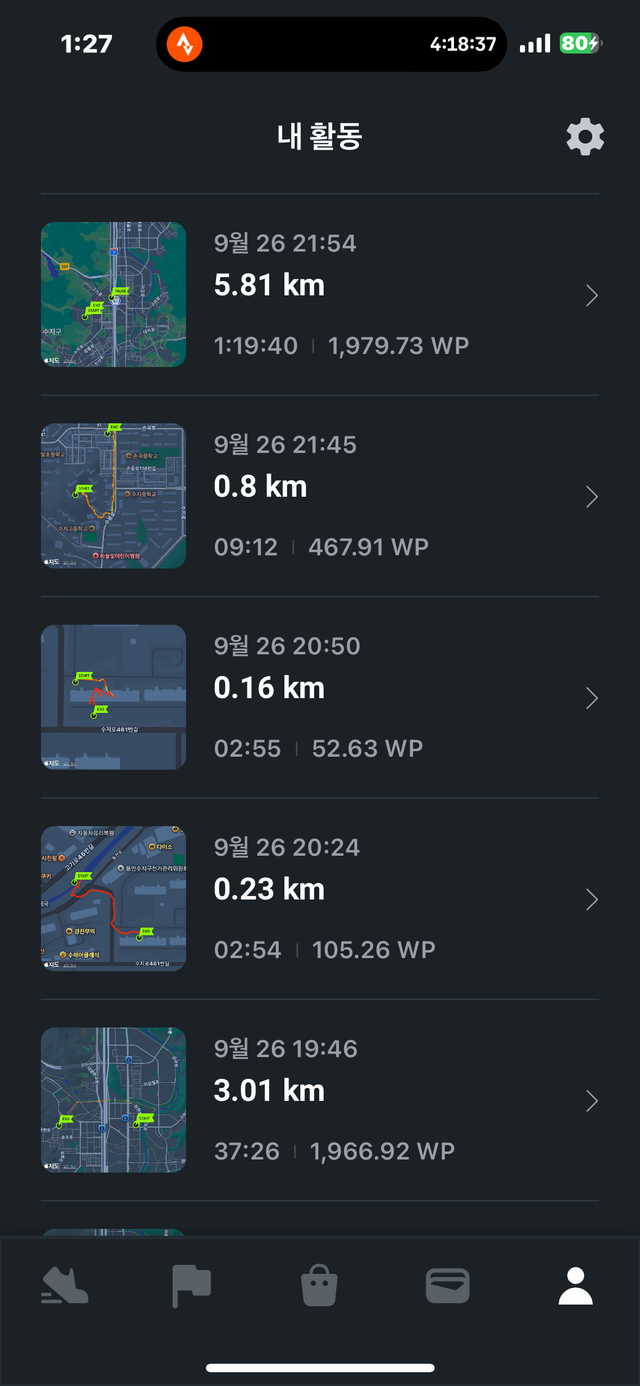
Task: Open the shopping bag tab
Action: 319,1285
